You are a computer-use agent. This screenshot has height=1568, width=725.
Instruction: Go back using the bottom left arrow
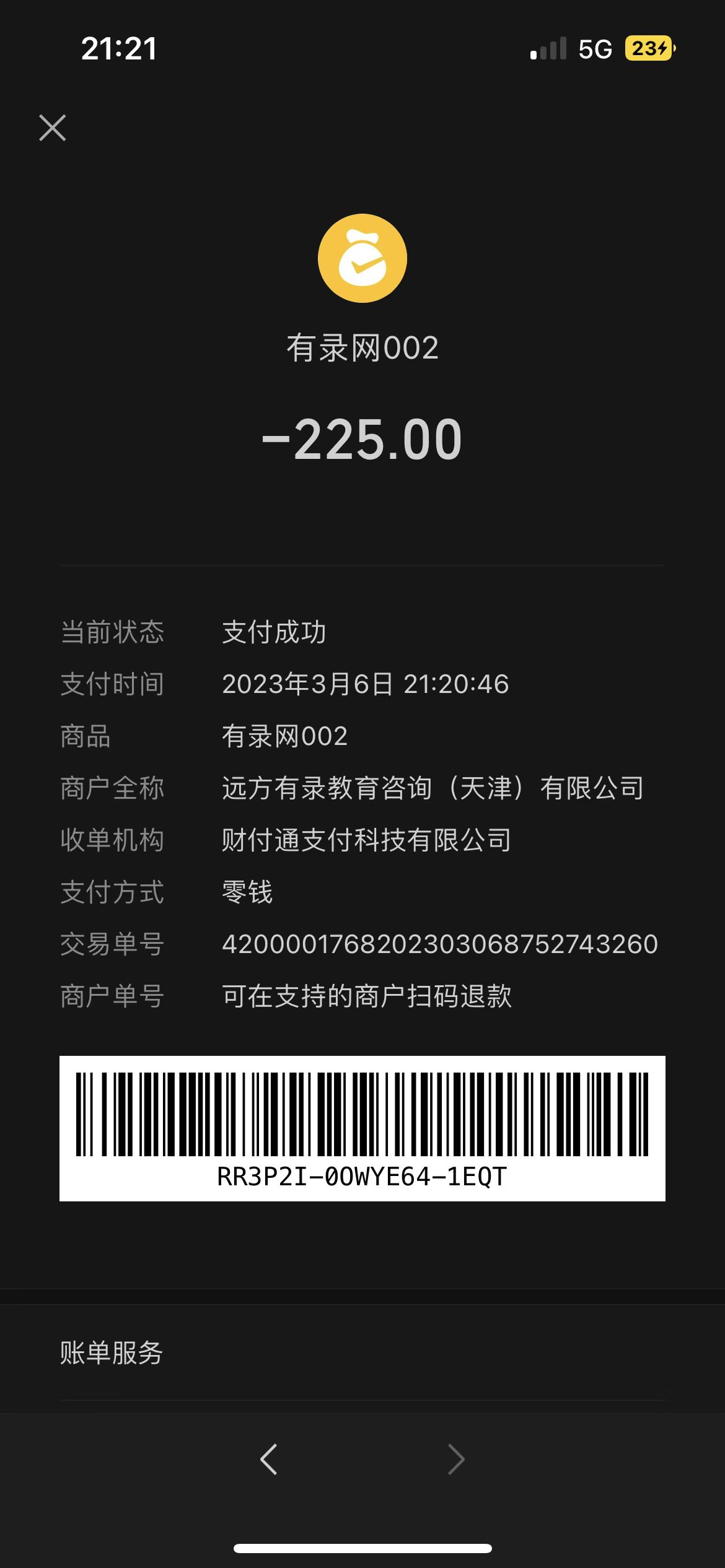click(x=269, y=1460)
